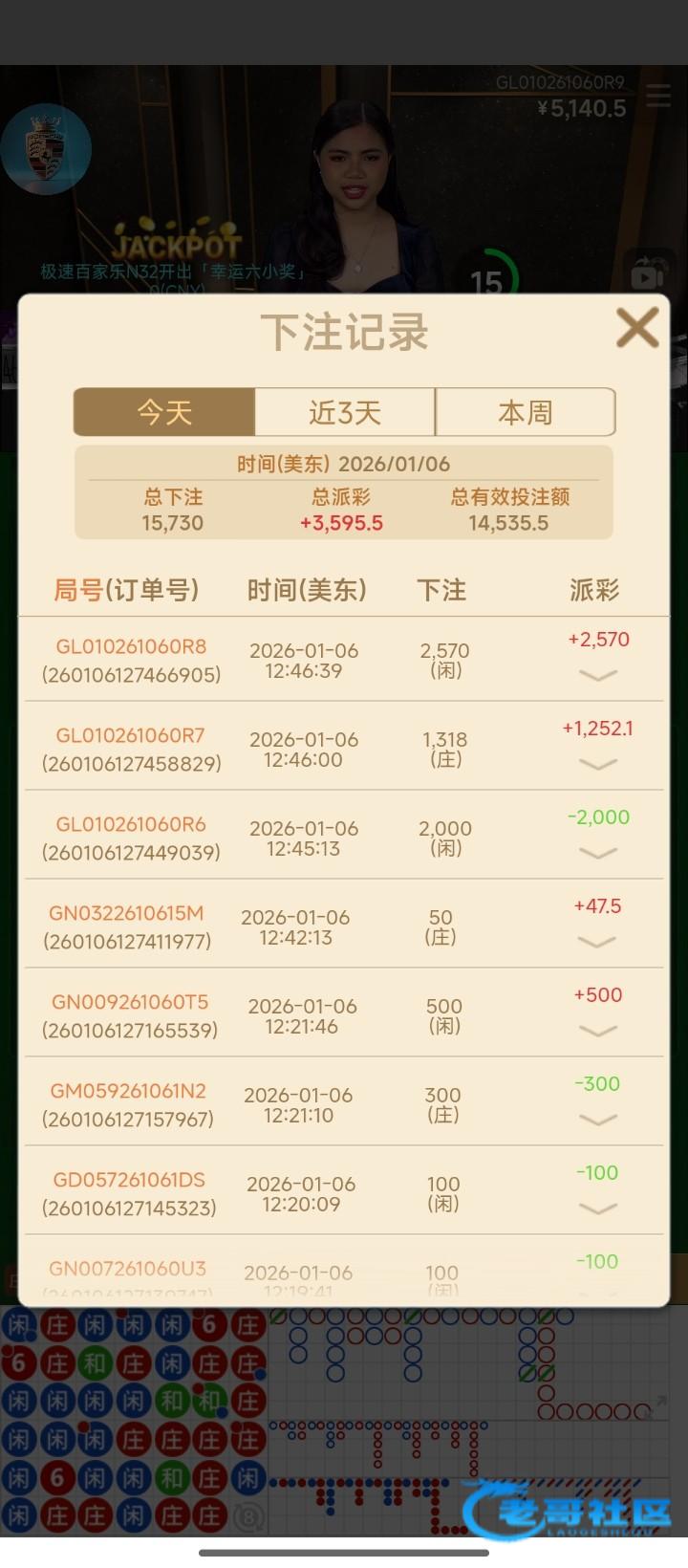Switch to the 本周 tab
The width and height of the screenshot is (688, 1568).
[525, 412]
